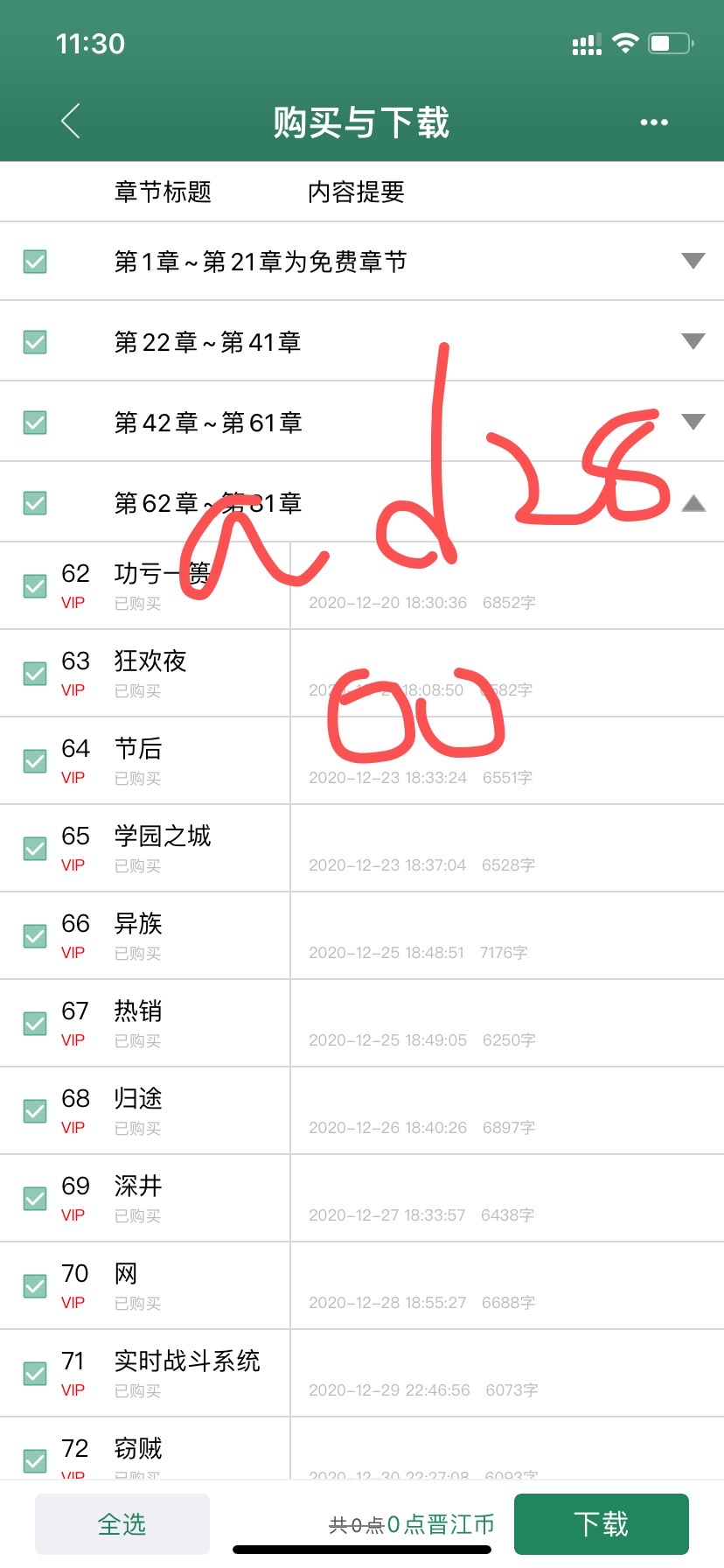Uncheck the 第22章~第41章 group checkbox

coord(35,342)
